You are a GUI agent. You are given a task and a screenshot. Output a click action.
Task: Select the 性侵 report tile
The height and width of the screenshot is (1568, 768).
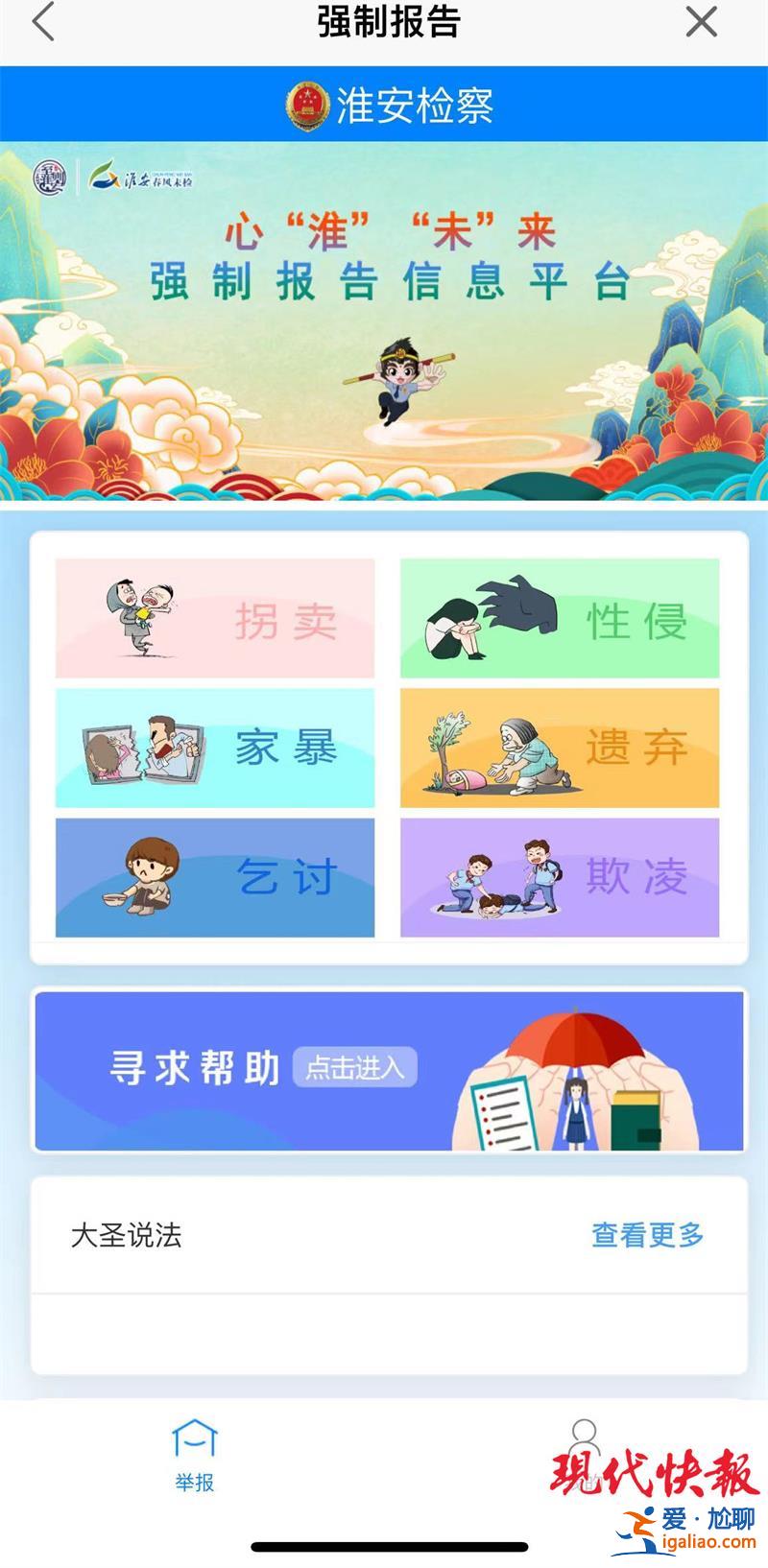[x=560, y=618]
